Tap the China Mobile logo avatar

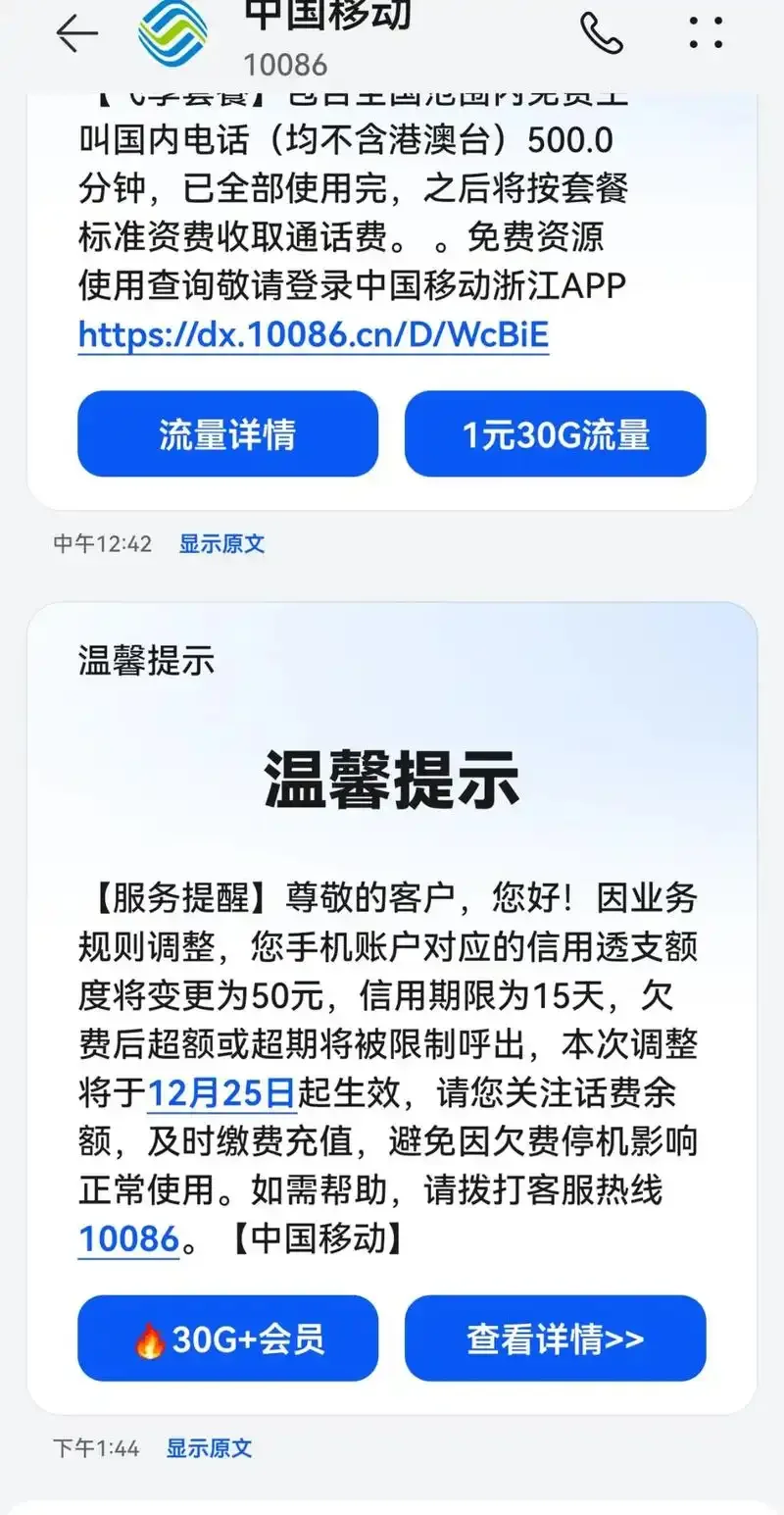tap(172, 31)
